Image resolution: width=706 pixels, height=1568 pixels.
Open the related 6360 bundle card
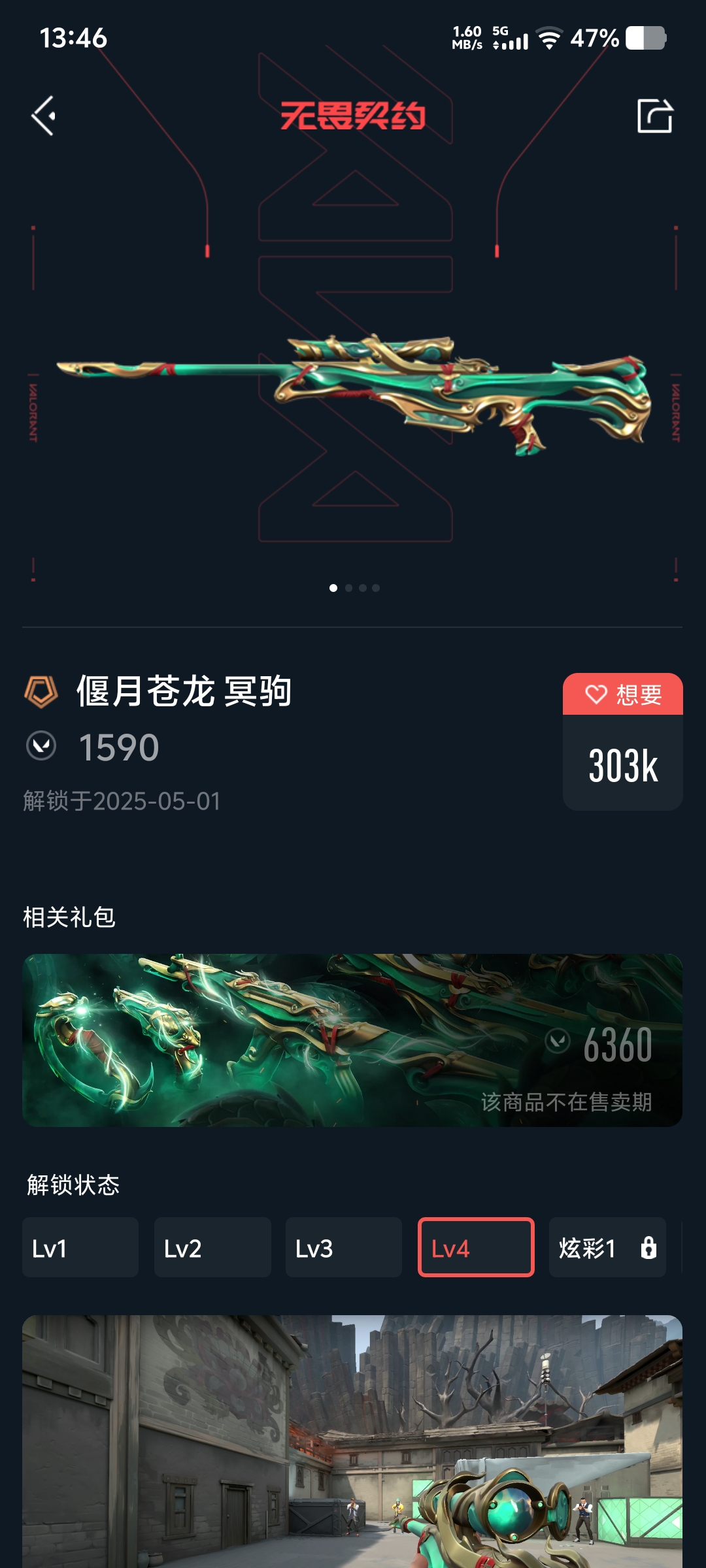tap(352, 1039)
